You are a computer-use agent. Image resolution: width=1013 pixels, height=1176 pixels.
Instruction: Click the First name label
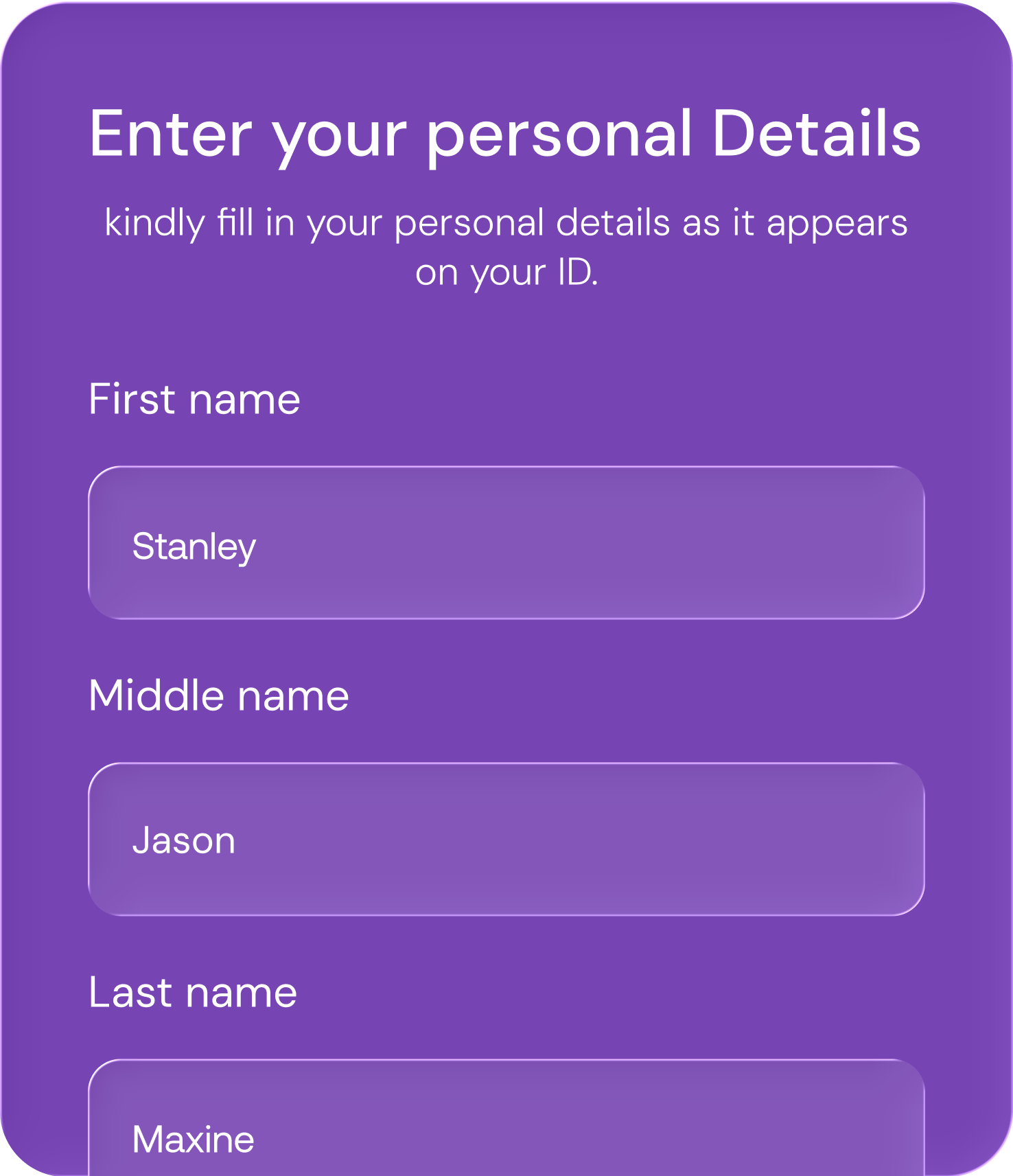(195, 398)
